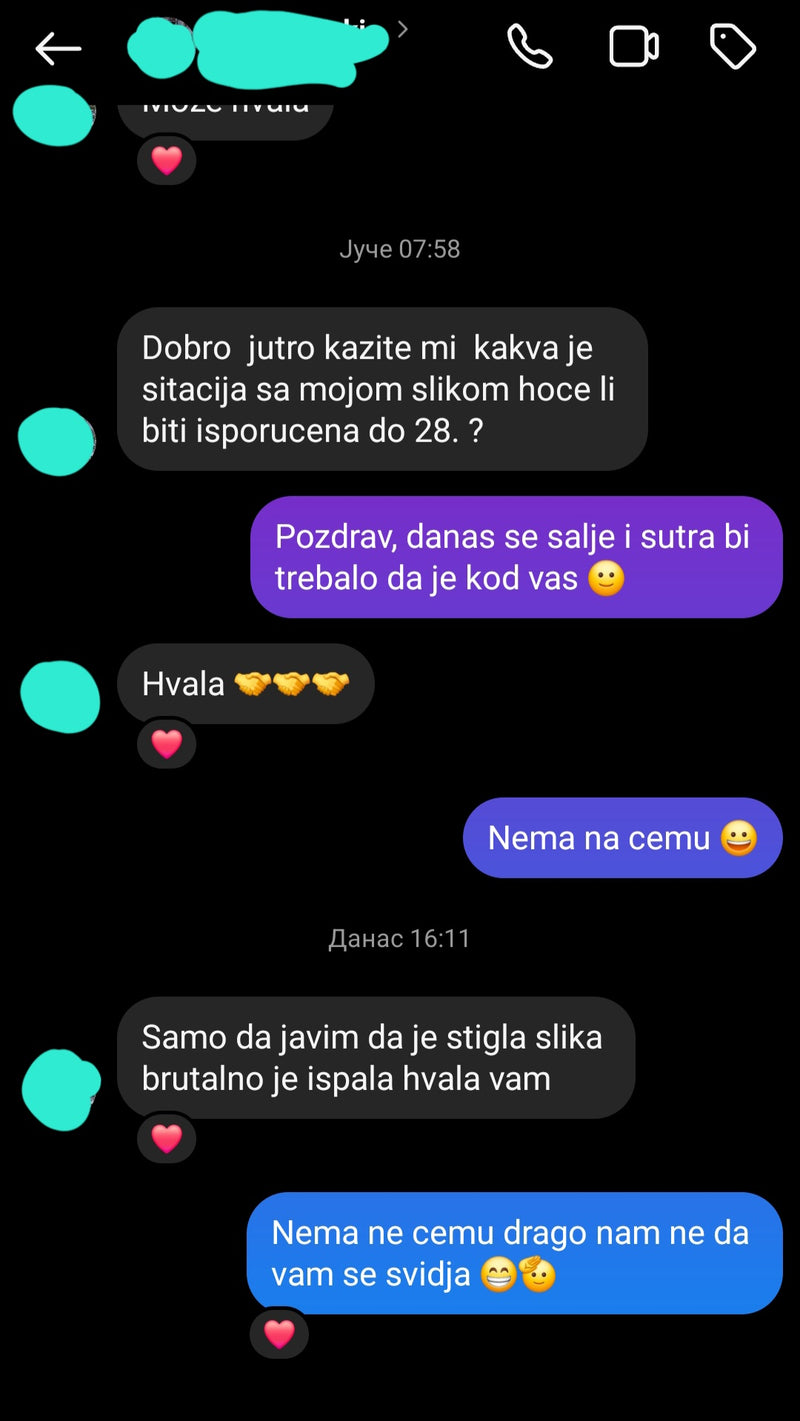Tap heart reaction under 'Samo da javim' message
800x1421 pixels.
(x=166, y=1138)
